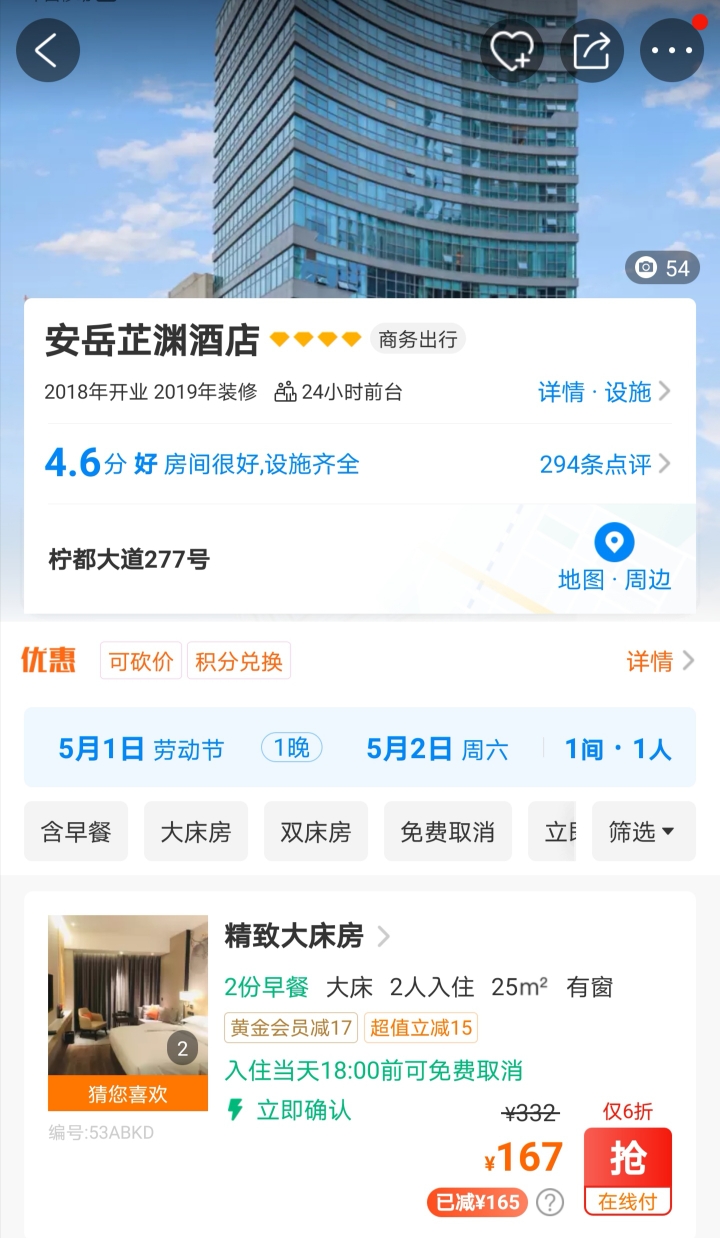Filter by 含早餐
The height and width of the screenshot is (1238, 720).
[x=76, y=831]
